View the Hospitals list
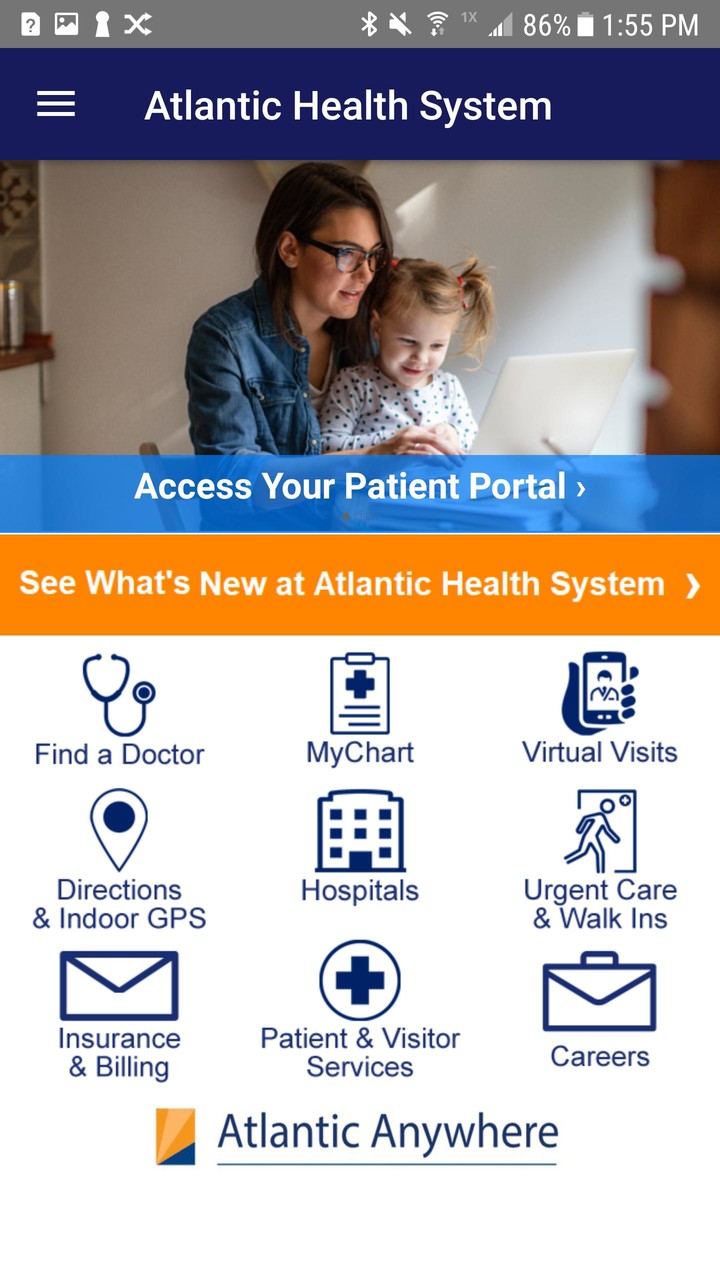The width and height of the screenshot is (720, 1280). [360, 848]
